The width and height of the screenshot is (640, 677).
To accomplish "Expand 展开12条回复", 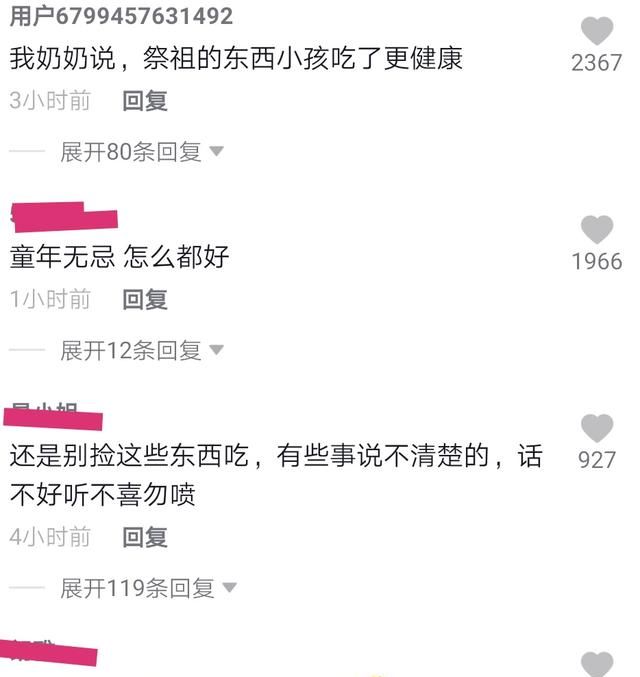I will (141, 350).
